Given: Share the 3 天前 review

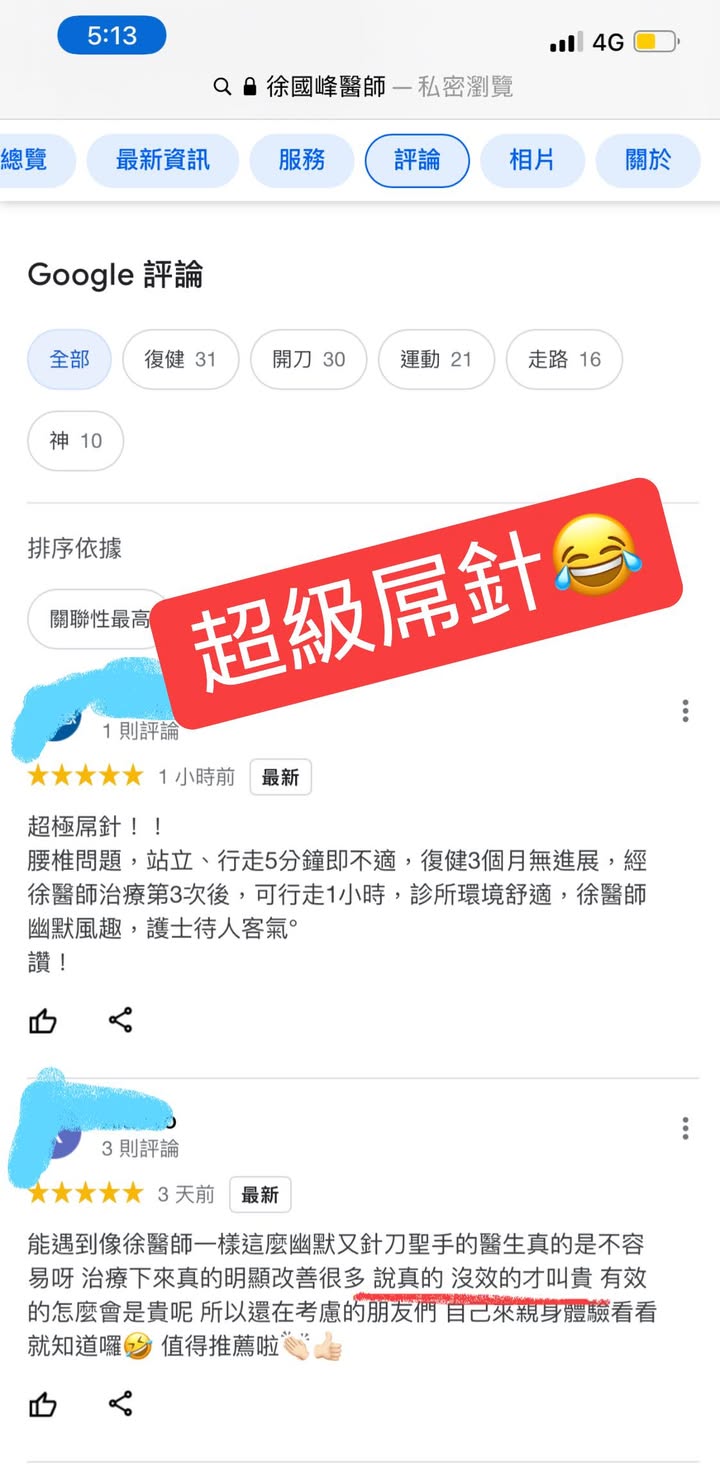Looking at the screenshot, I should (120, 1404).
